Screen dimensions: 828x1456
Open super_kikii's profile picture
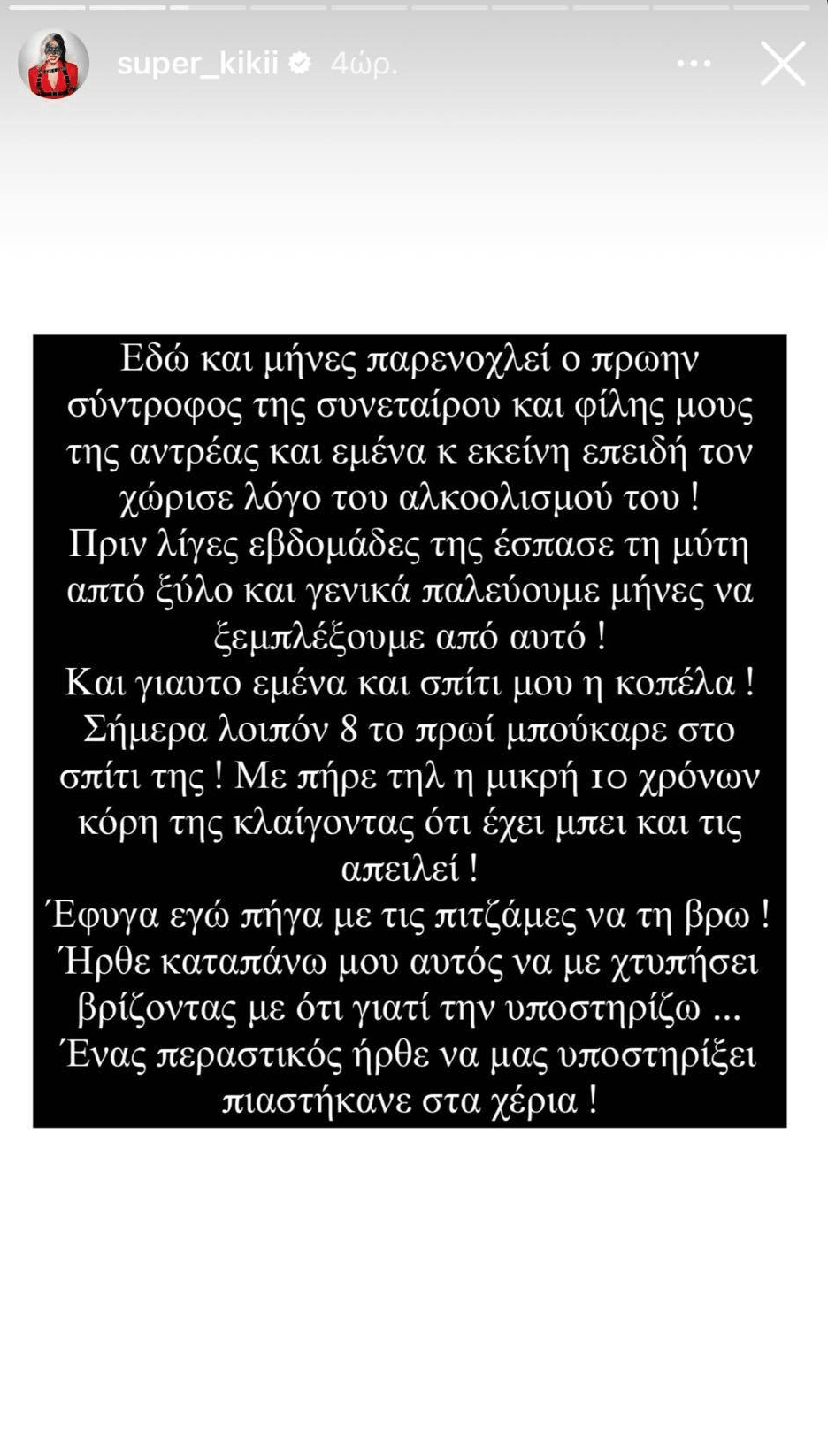point(54,64)
